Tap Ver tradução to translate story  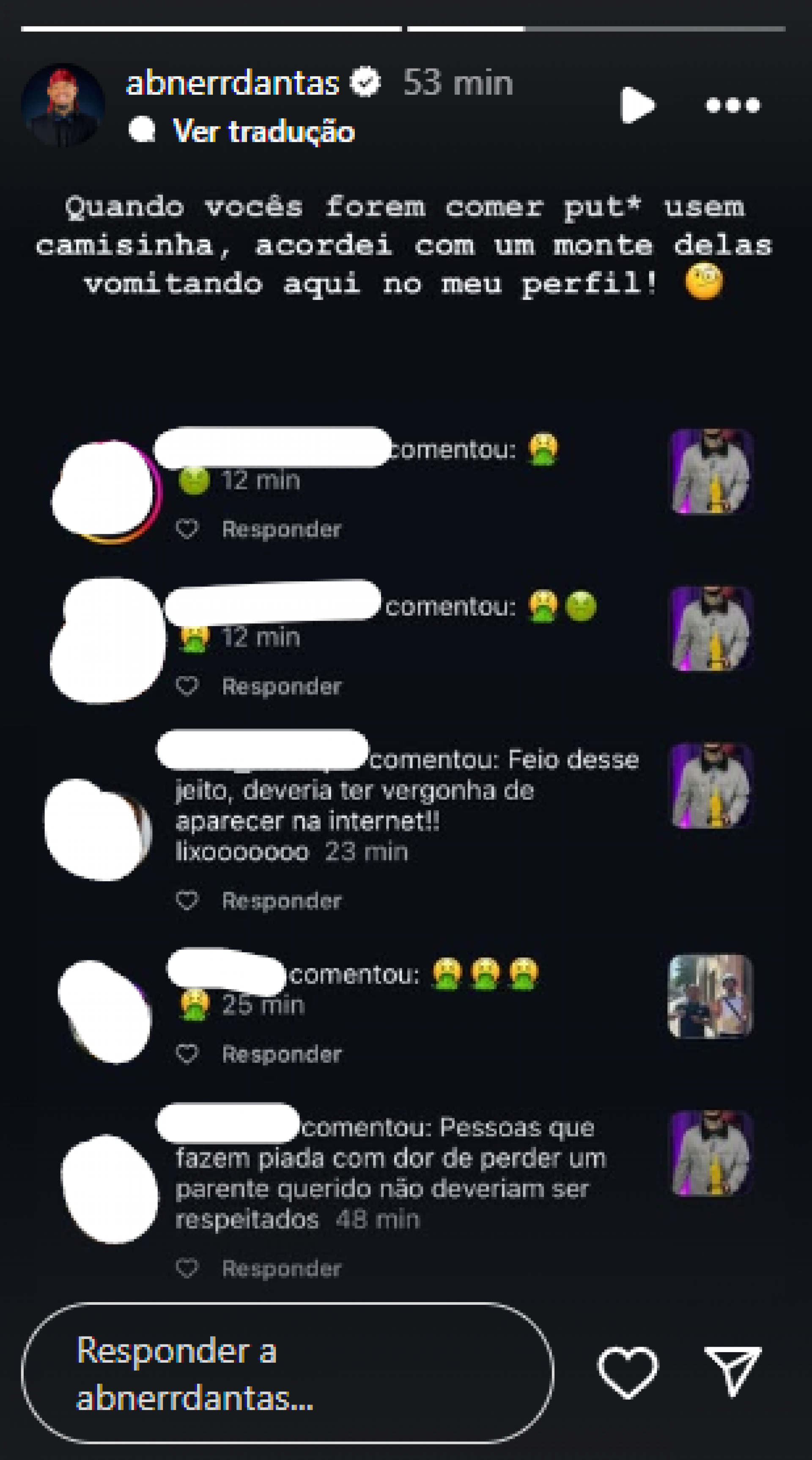pyautogui.click(x=263, y=131)
